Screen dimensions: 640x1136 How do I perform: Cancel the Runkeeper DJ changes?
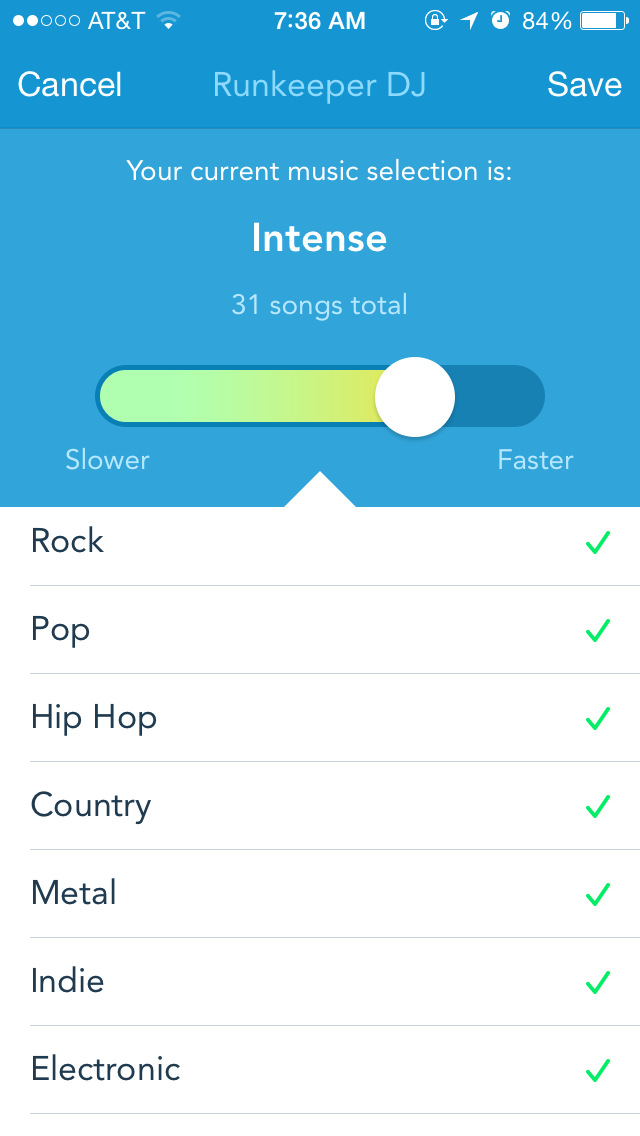70,85
